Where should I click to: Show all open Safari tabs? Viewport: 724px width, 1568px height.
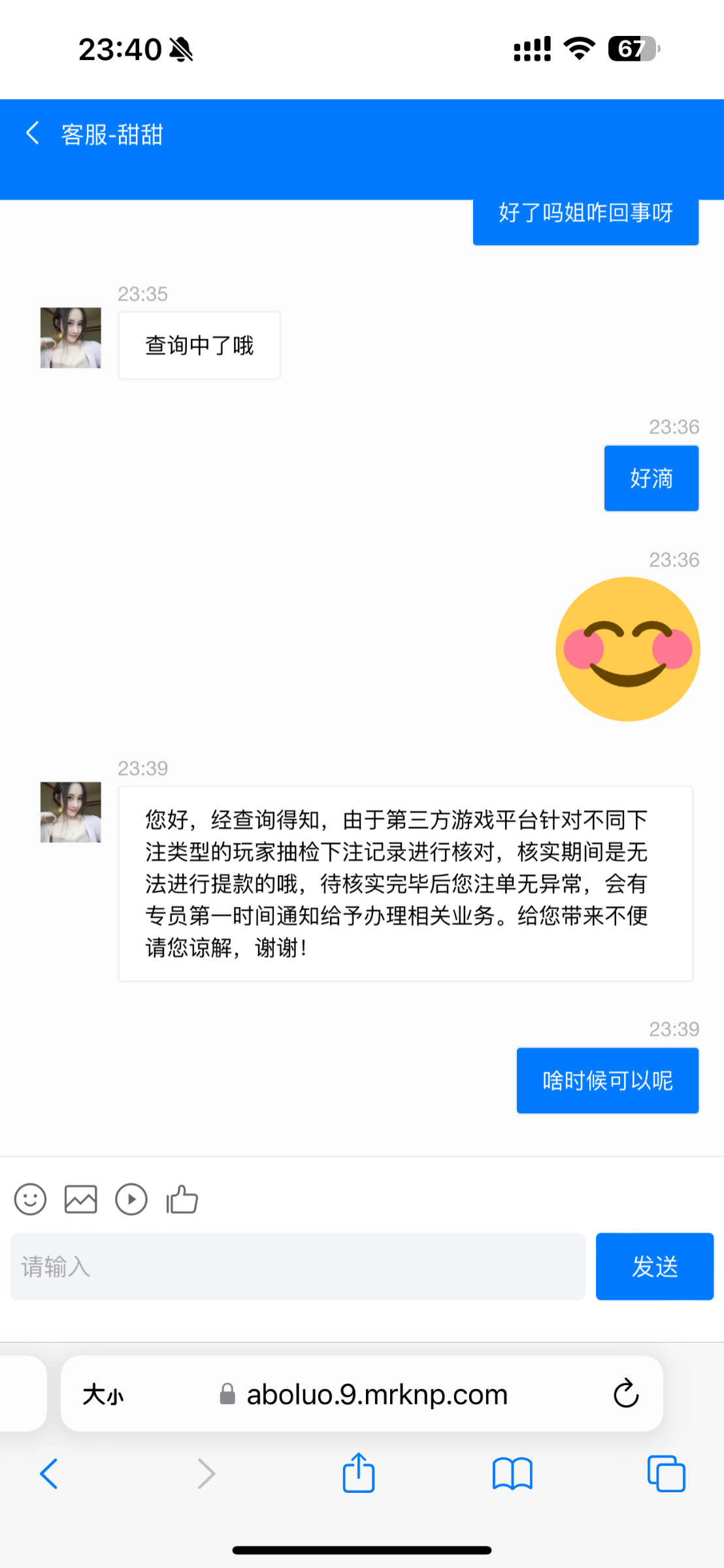pos(666,1474)
